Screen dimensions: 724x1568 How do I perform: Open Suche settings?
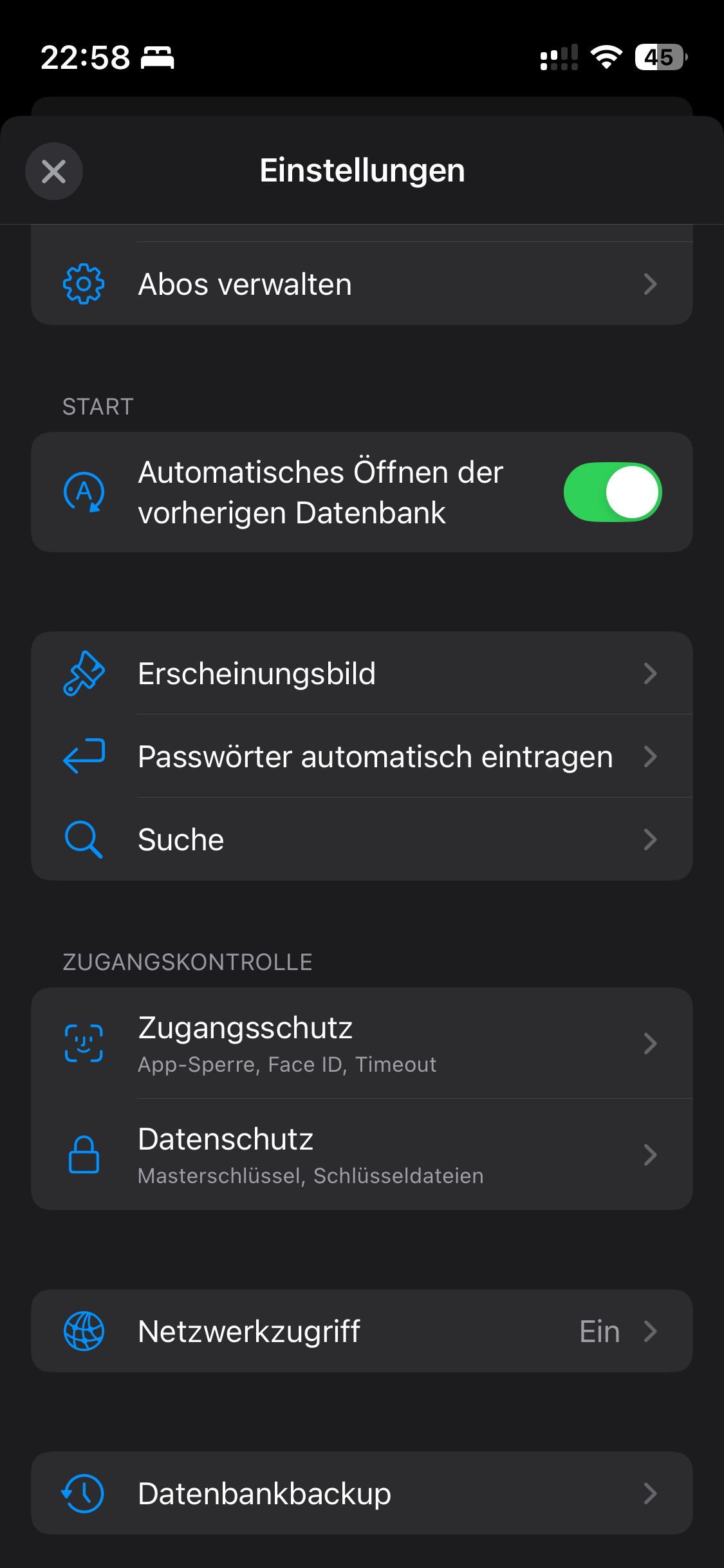pos(362,839)
